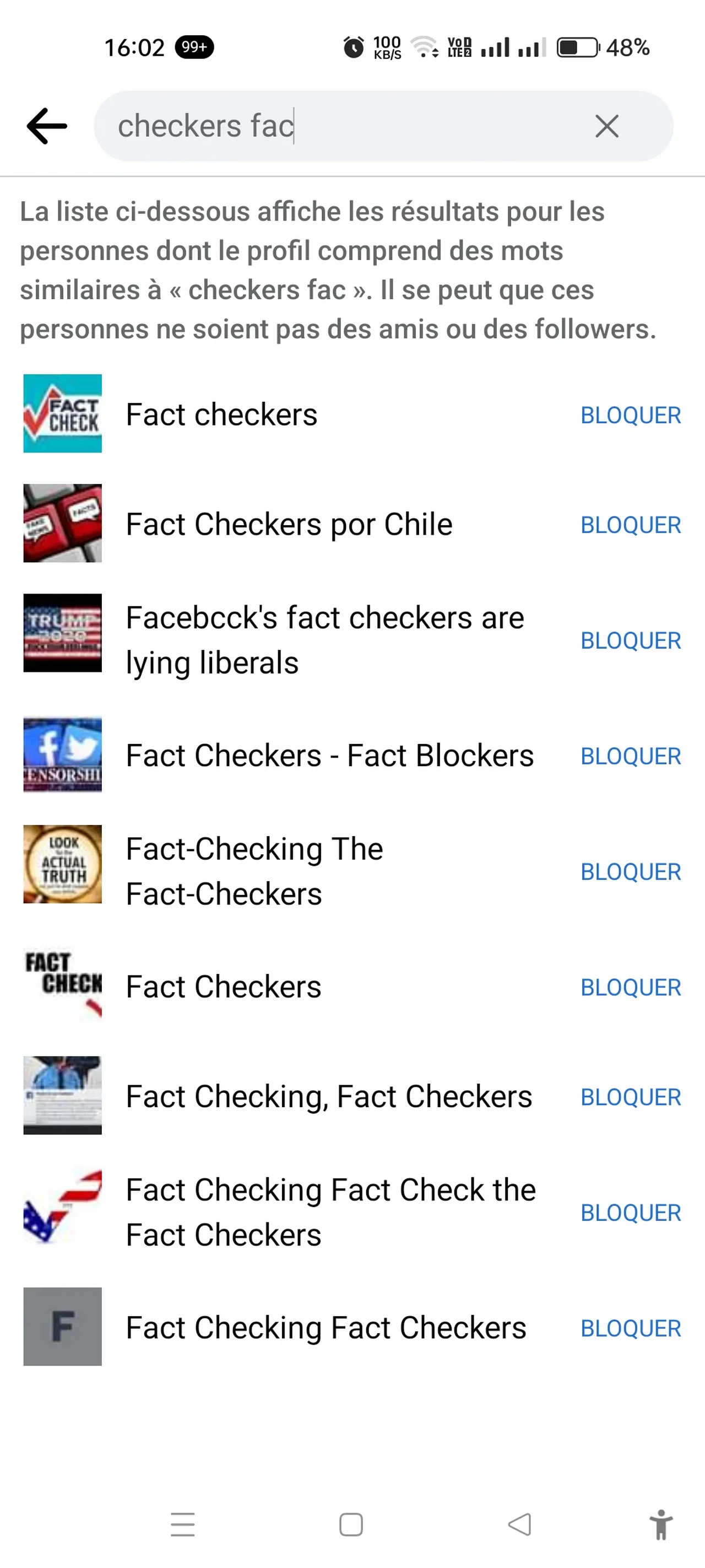
Task: Block 'Fact Checking Fact Check the Fact Checkers'
Action: 630,1213
